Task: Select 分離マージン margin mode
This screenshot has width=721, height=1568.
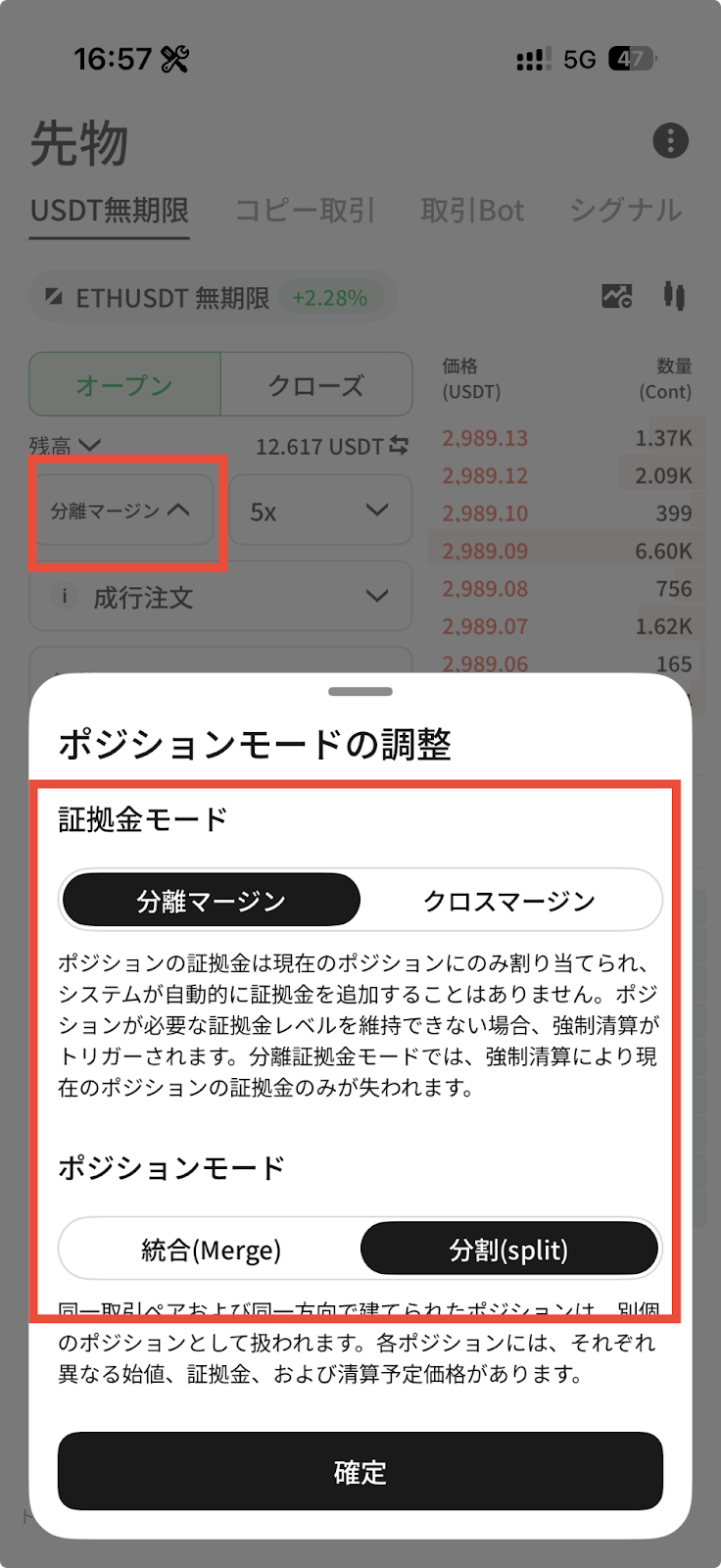Action: click(211, 901)
